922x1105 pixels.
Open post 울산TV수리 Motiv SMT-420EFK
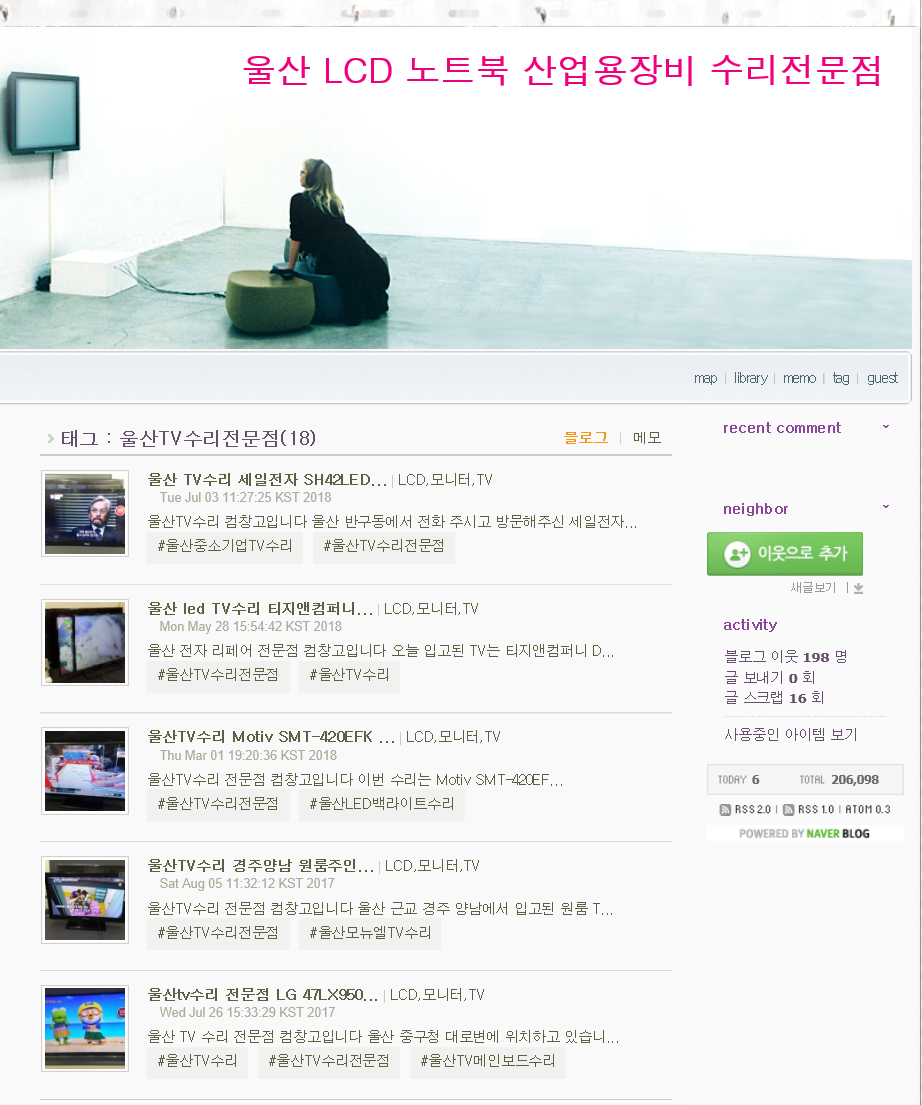271,737
